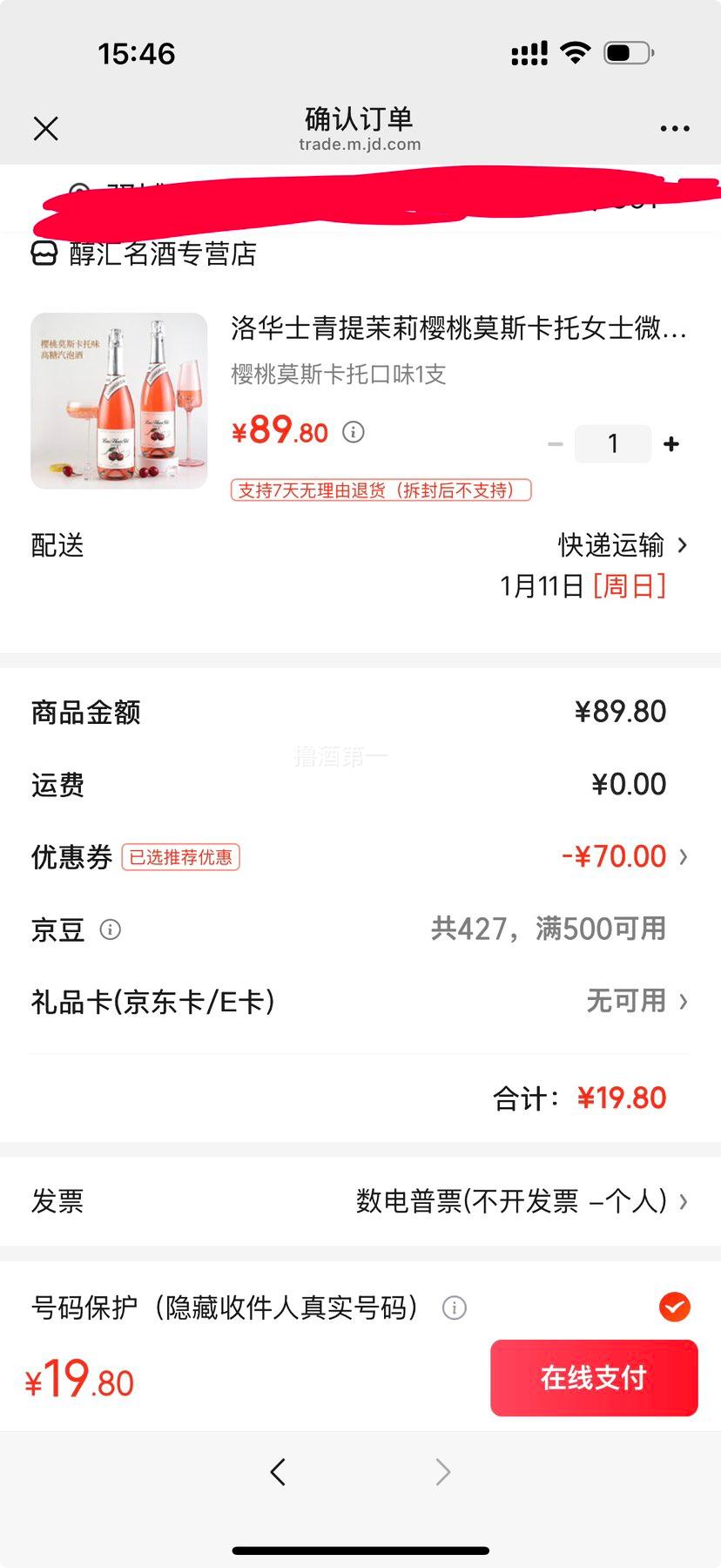Change 发票 invoice settings
The height and width of the screenshot is (1568, 721).
[522, 1201]
